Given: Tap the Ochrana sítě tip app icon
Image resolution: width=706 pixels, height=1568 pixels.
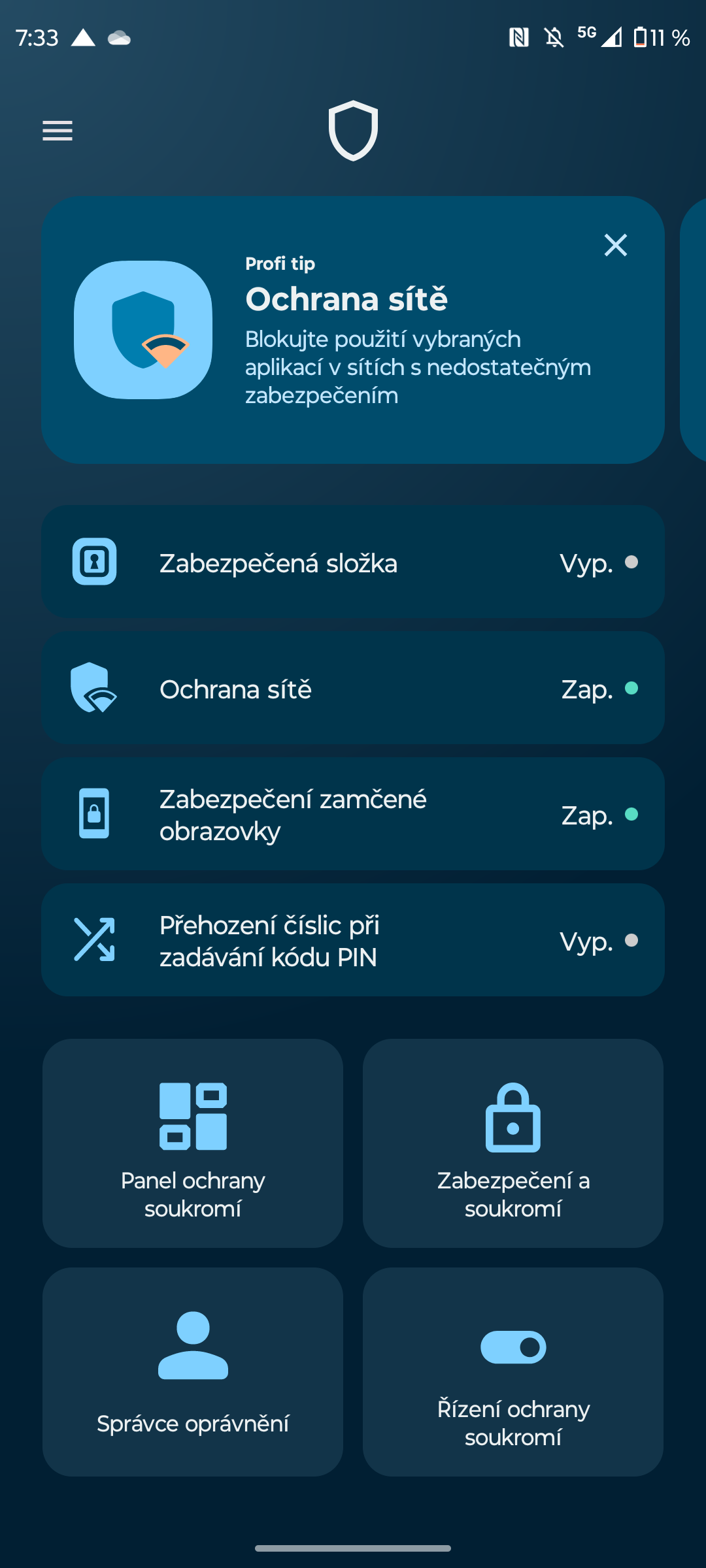Looking at the screenshot, I should (145, 330).
